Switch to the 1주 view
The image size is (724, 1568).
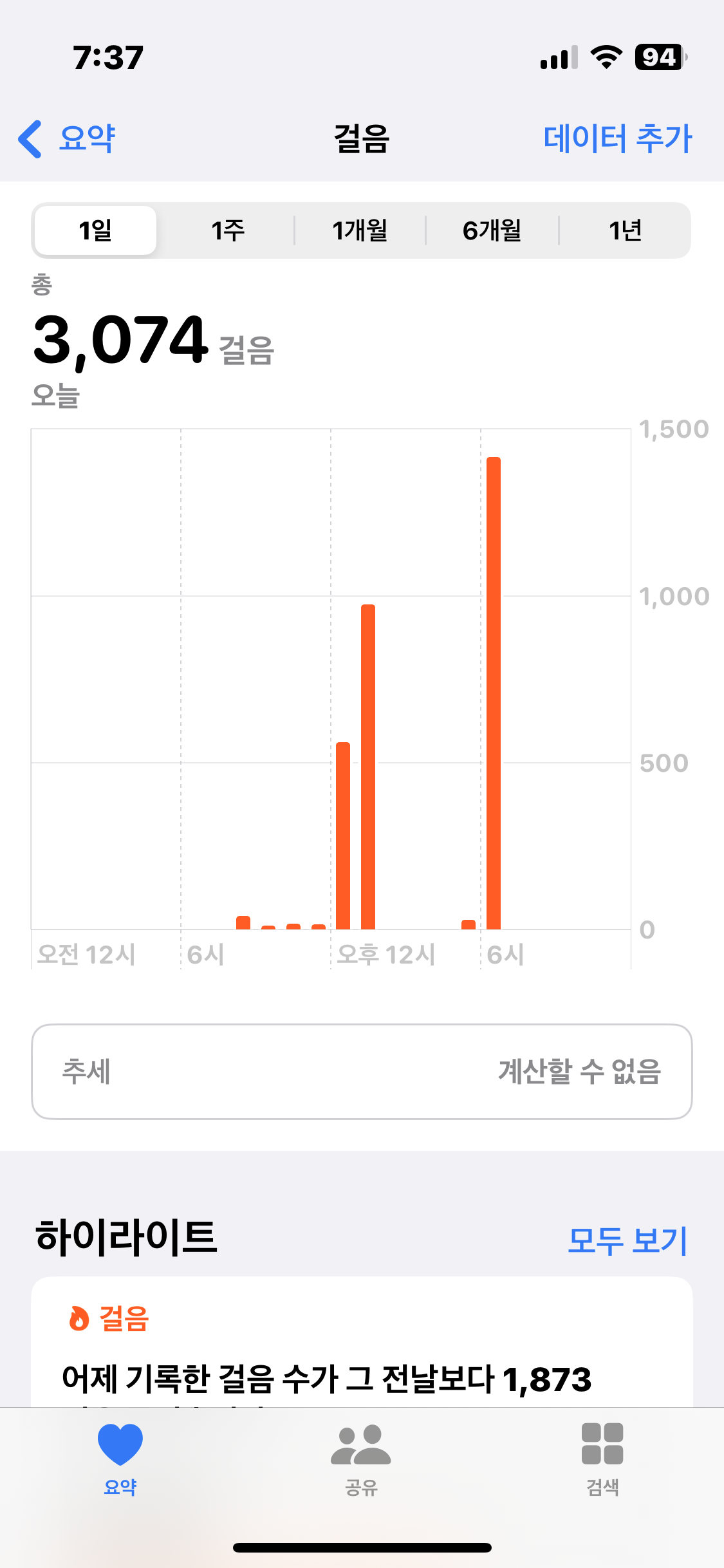tap(228, 230)
